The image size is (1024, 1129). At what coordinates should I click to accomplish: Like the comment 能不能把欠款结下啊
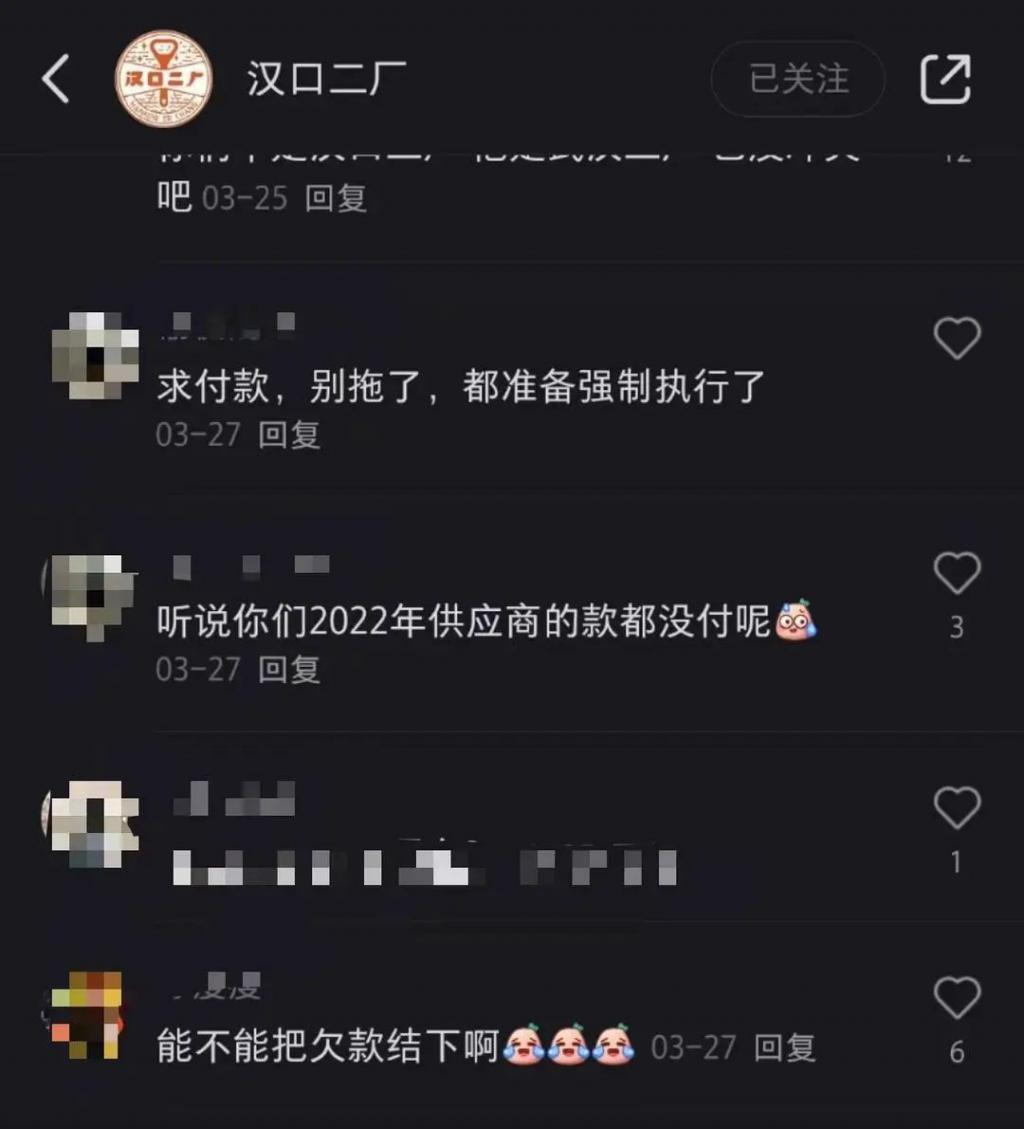click(x=956, y=998)
